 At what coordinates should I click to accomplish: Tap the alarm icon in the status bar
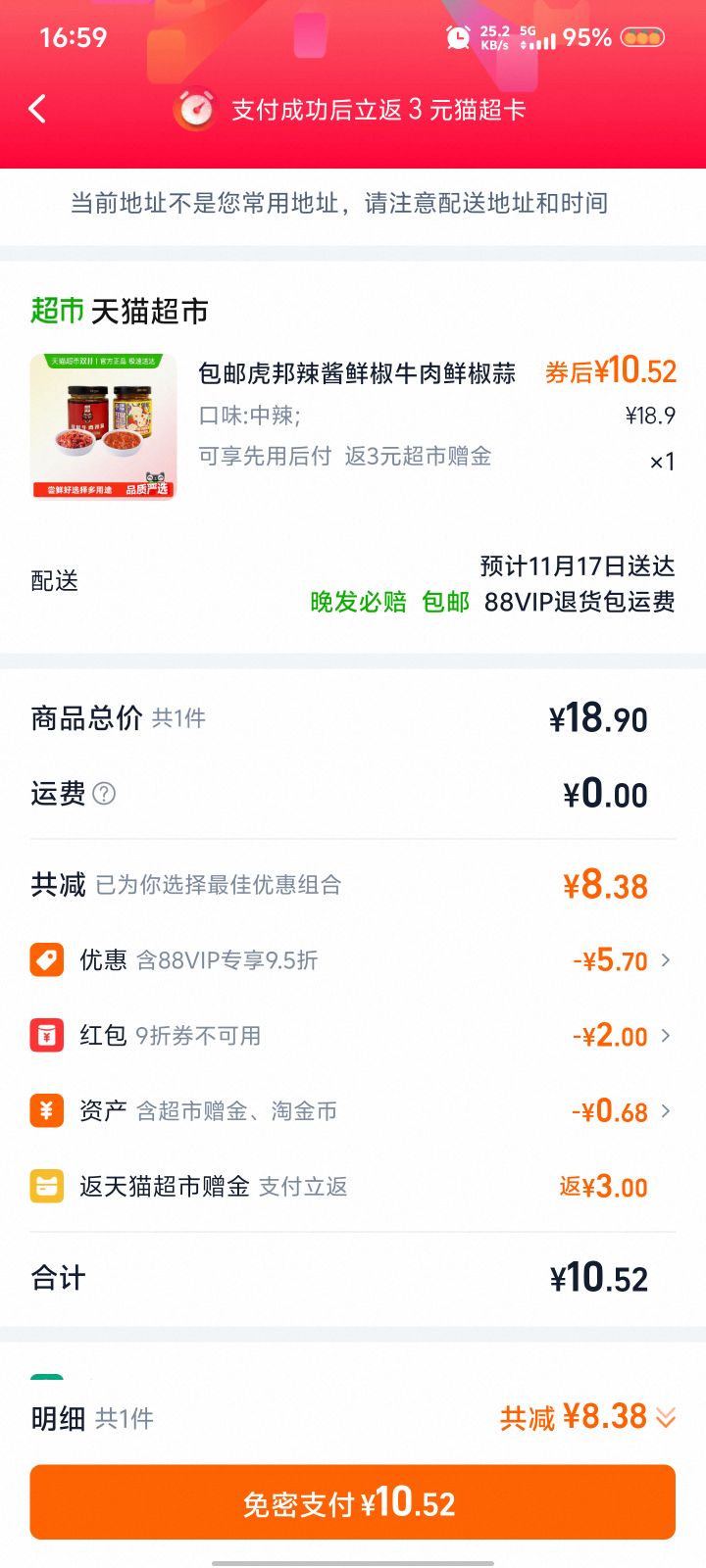(457, 37)
